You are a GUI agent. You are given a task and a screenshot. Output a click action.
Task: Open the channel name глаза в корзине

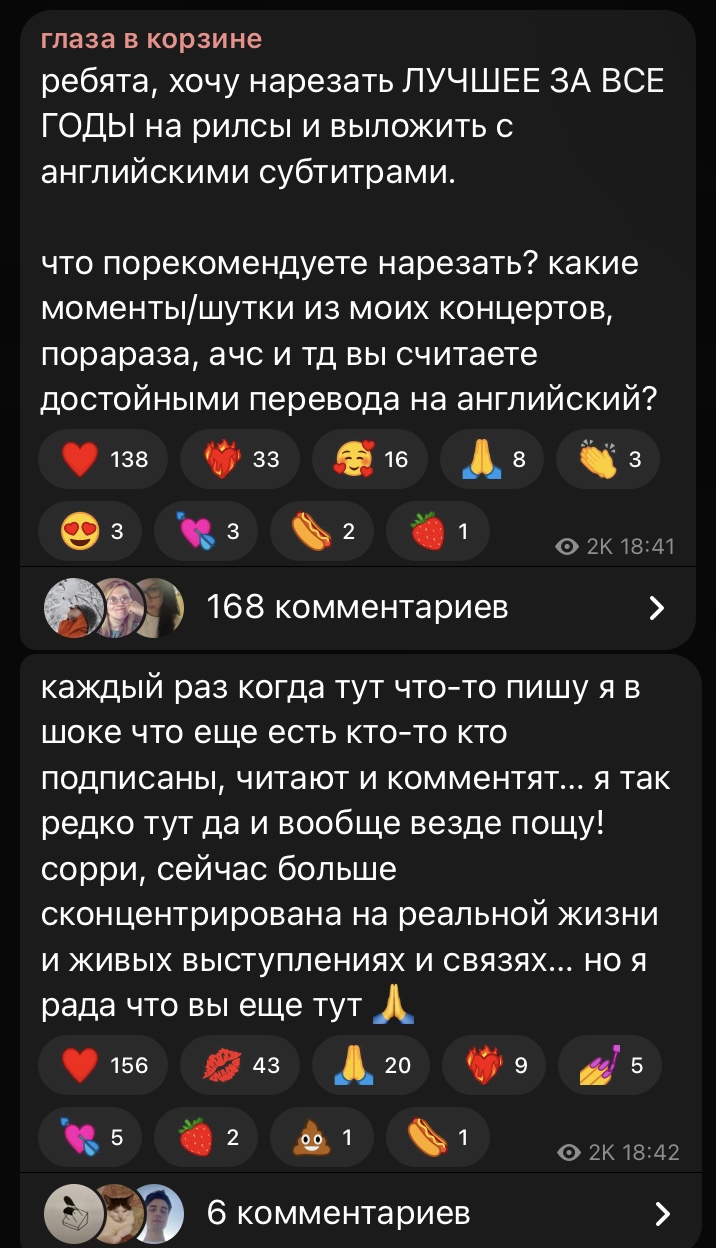coord(151,39)
